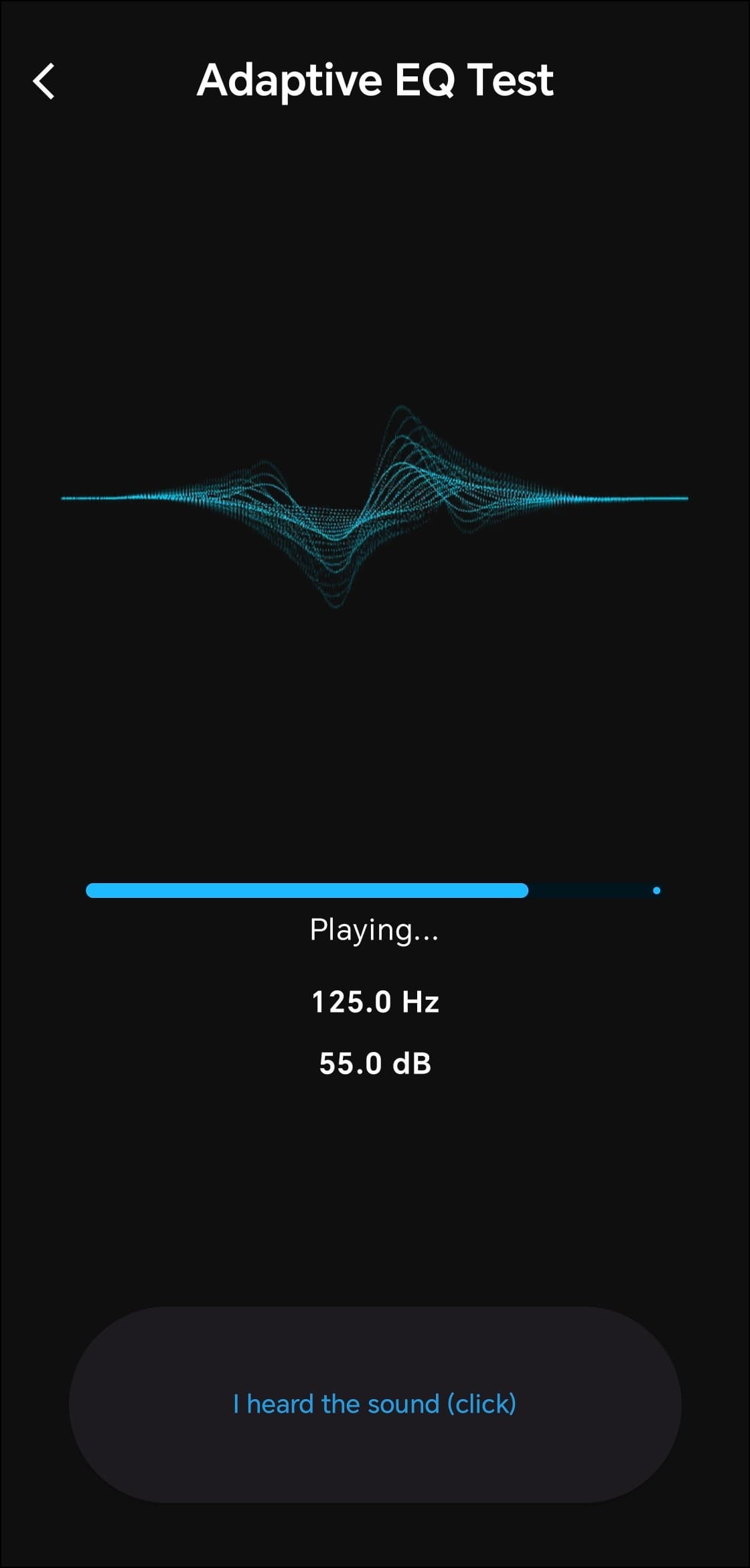750x1568 pixels.
Task: Confirm with "I heard the sound" button
Action: point(375,1404)
